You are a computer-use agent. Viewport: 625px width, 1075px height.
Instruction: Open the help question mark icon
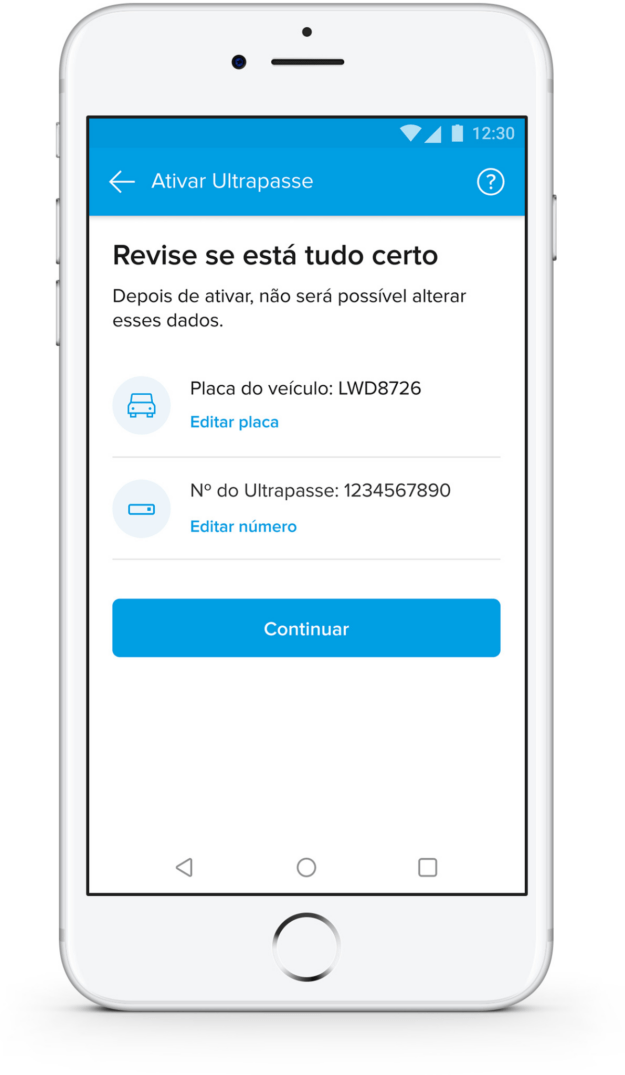pyautogui.click(x=491, y=182)
